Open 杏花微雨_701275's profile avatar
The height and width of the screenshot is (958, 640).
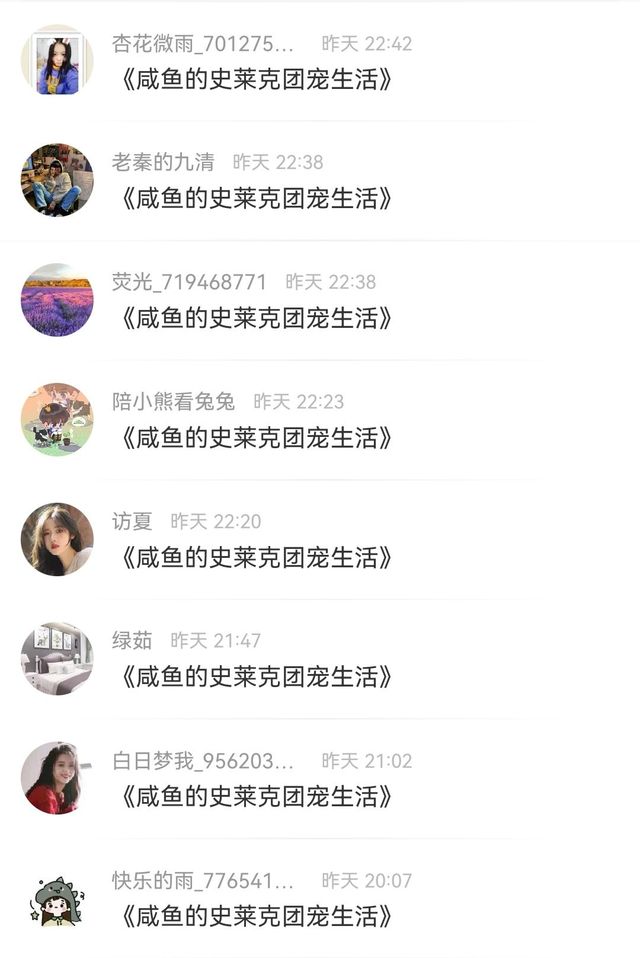(57, 61)
